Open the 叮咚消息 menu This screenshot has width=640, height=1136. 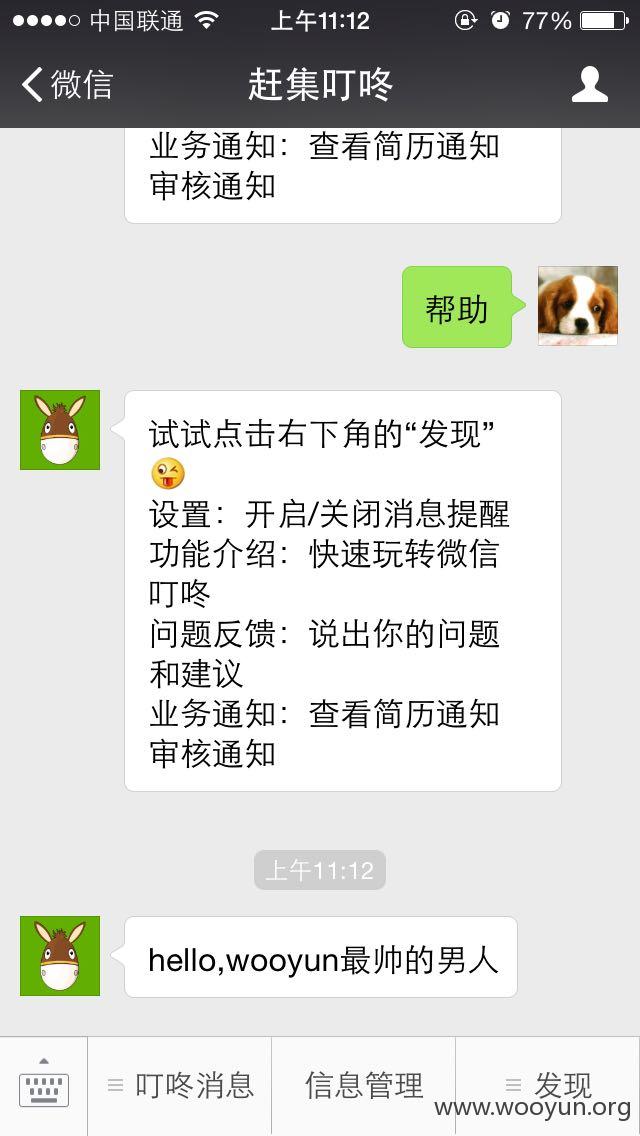pos(180,1085)
